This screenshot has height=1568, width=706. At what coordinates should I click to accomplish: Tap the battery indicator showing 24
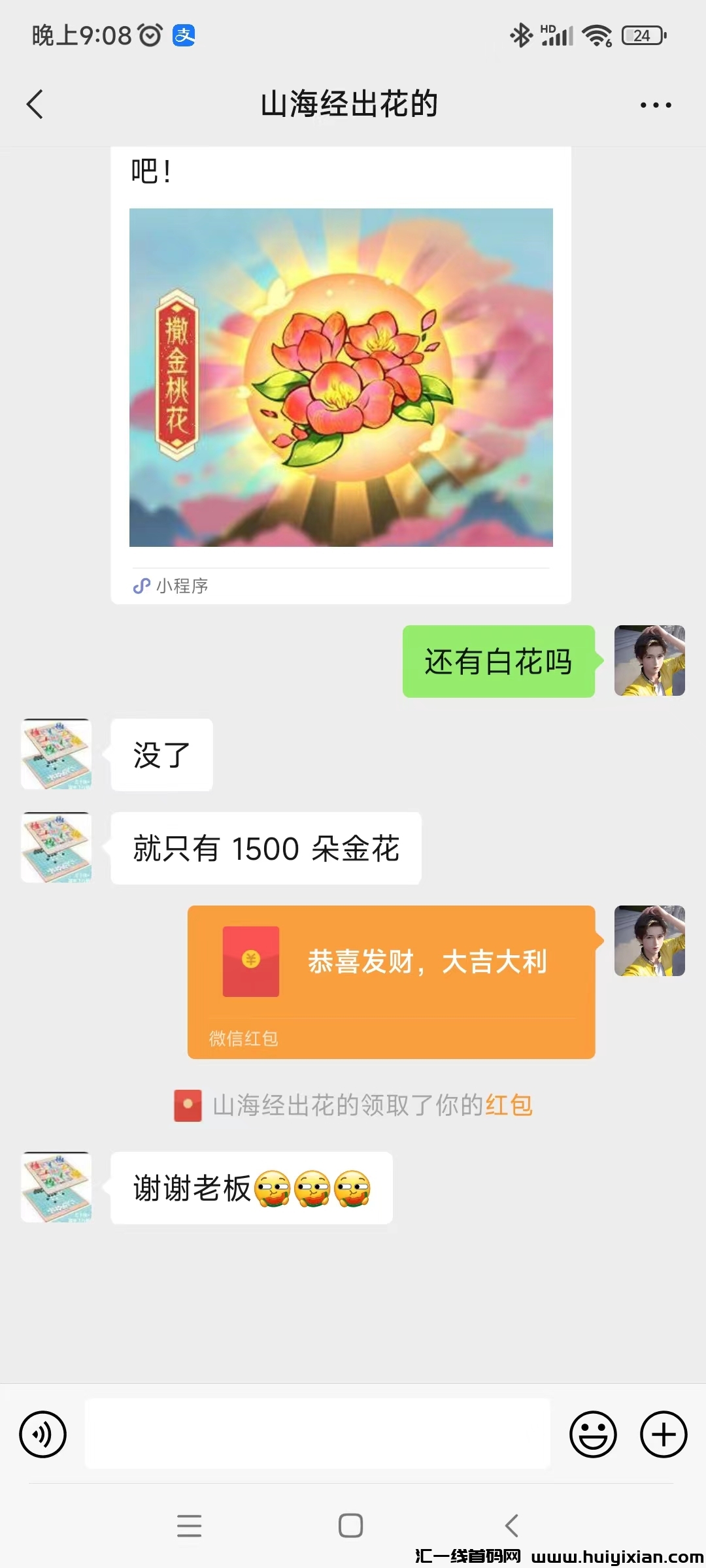coord(643,36)
